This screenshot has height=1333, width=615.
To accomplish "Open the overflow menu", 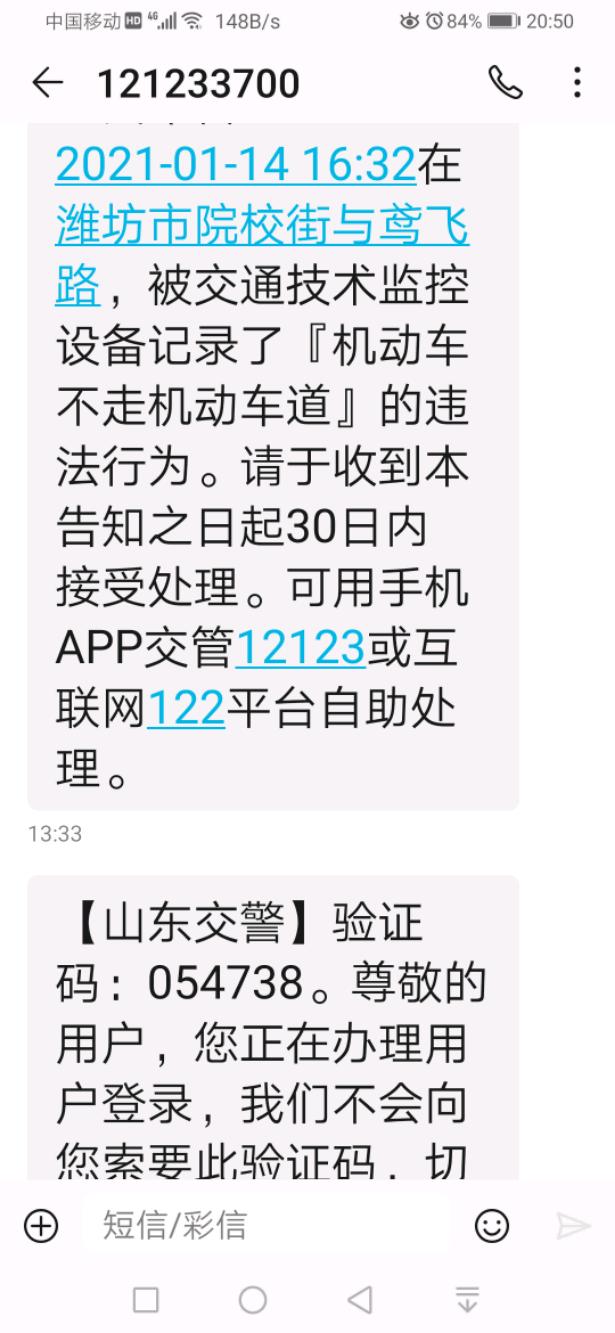I will coord(578,84).
